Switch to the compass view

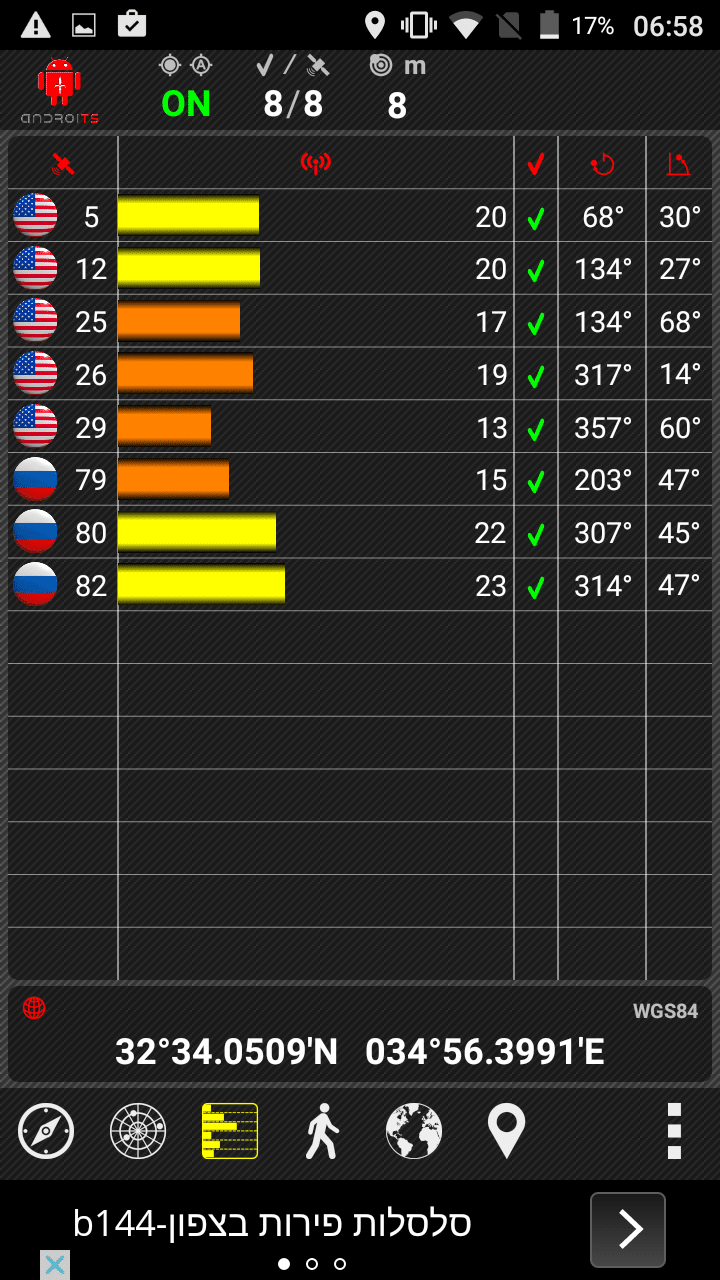coord(46,1131)
